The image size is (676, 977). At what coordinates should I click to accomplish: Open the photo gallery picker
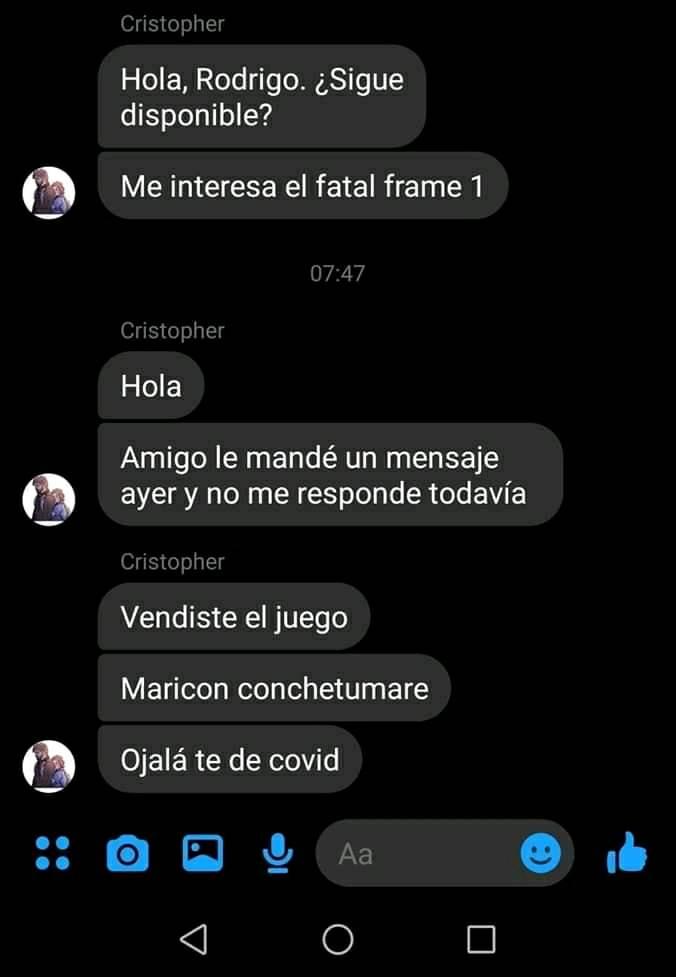[202, 852]
